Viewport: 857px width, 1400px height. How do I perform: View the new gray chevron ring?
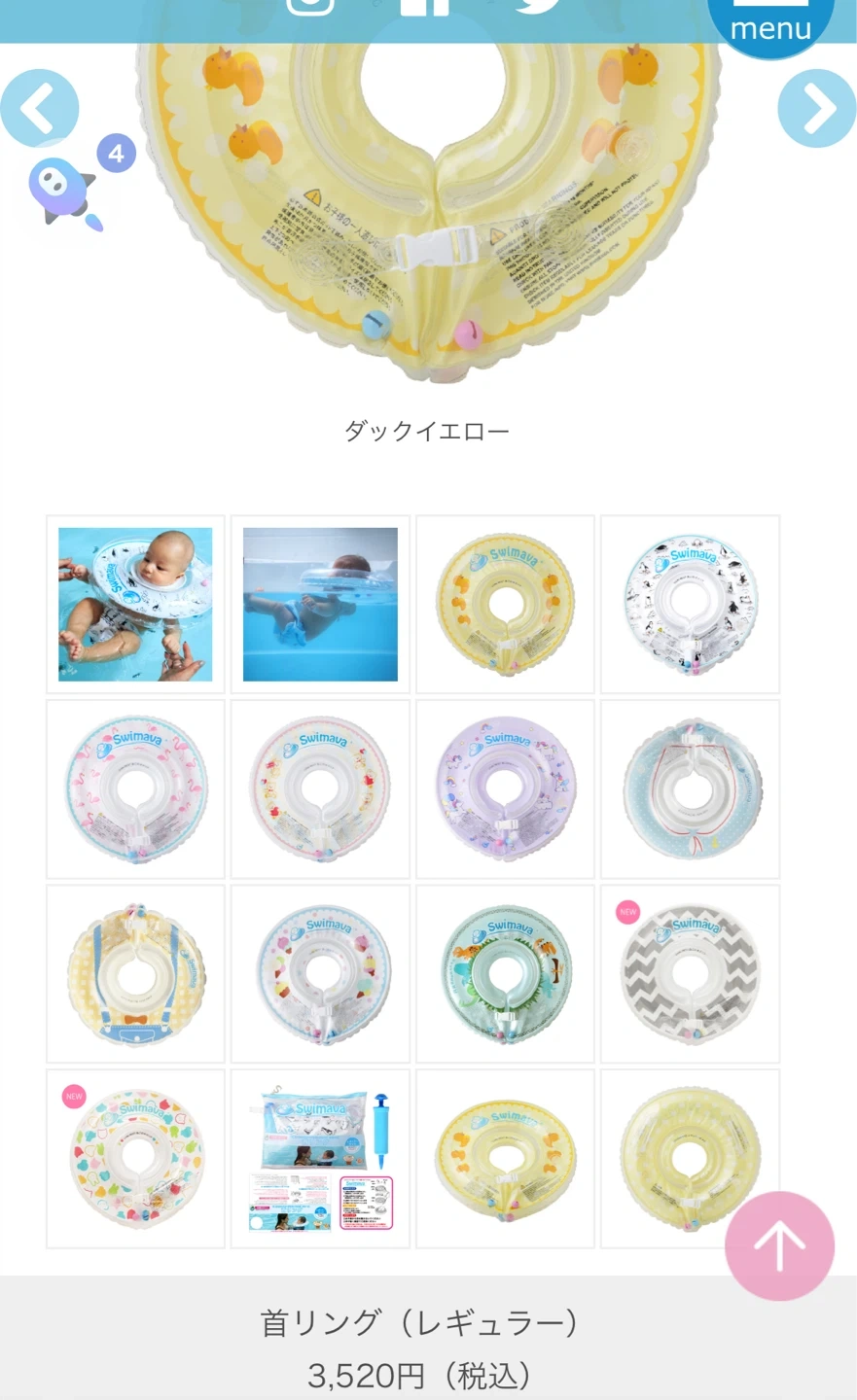[x=690, y=974]
